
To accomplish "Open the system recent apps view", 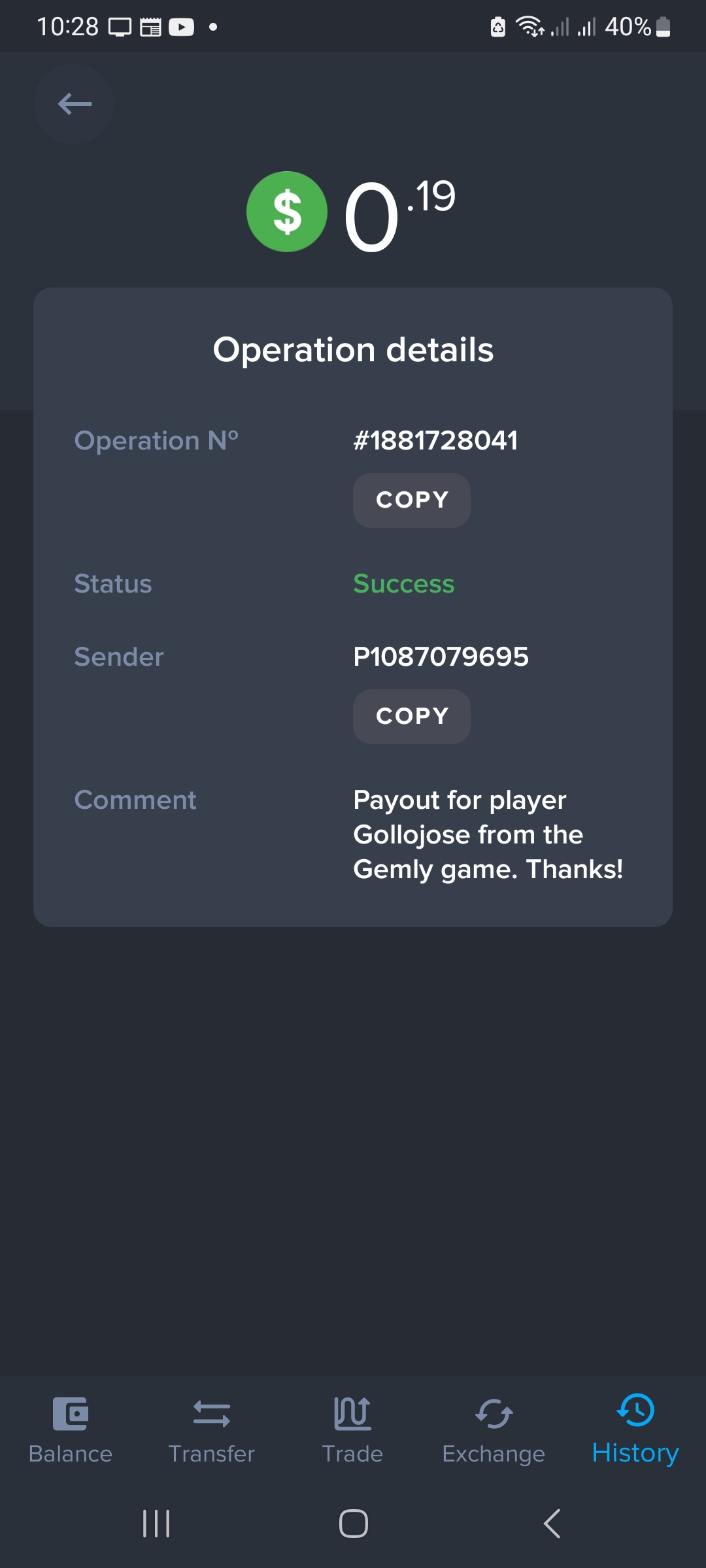I will [x=156, y=1524].
